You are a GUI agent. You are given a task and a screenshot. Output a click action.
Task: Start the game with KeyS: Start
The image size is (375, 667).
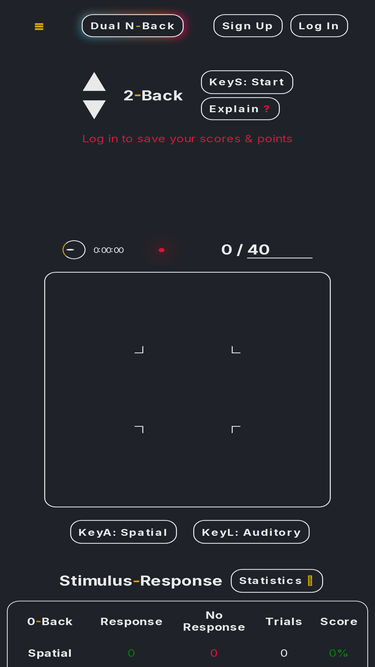click(x=247, y=82)
